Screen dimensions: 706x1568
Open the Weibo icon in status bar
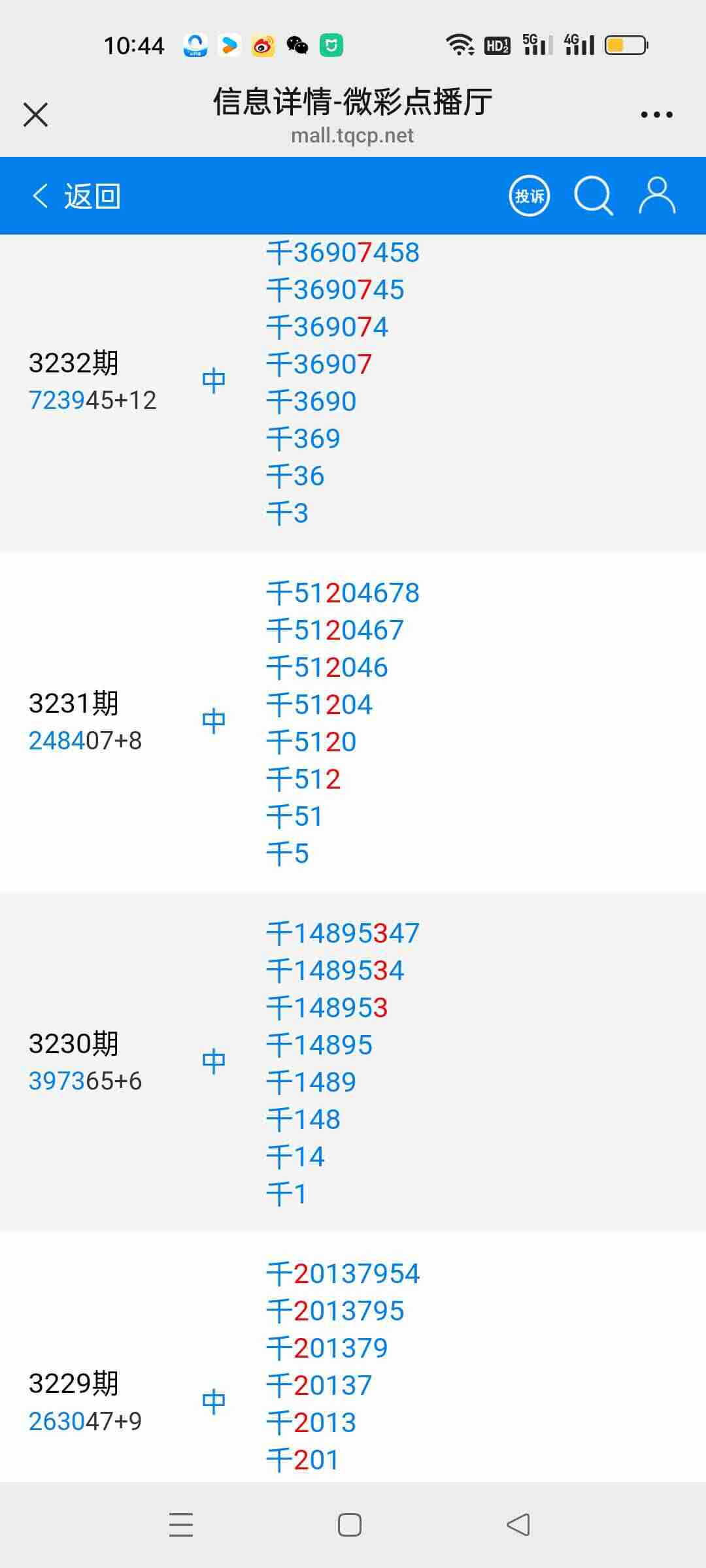(263, 46)
